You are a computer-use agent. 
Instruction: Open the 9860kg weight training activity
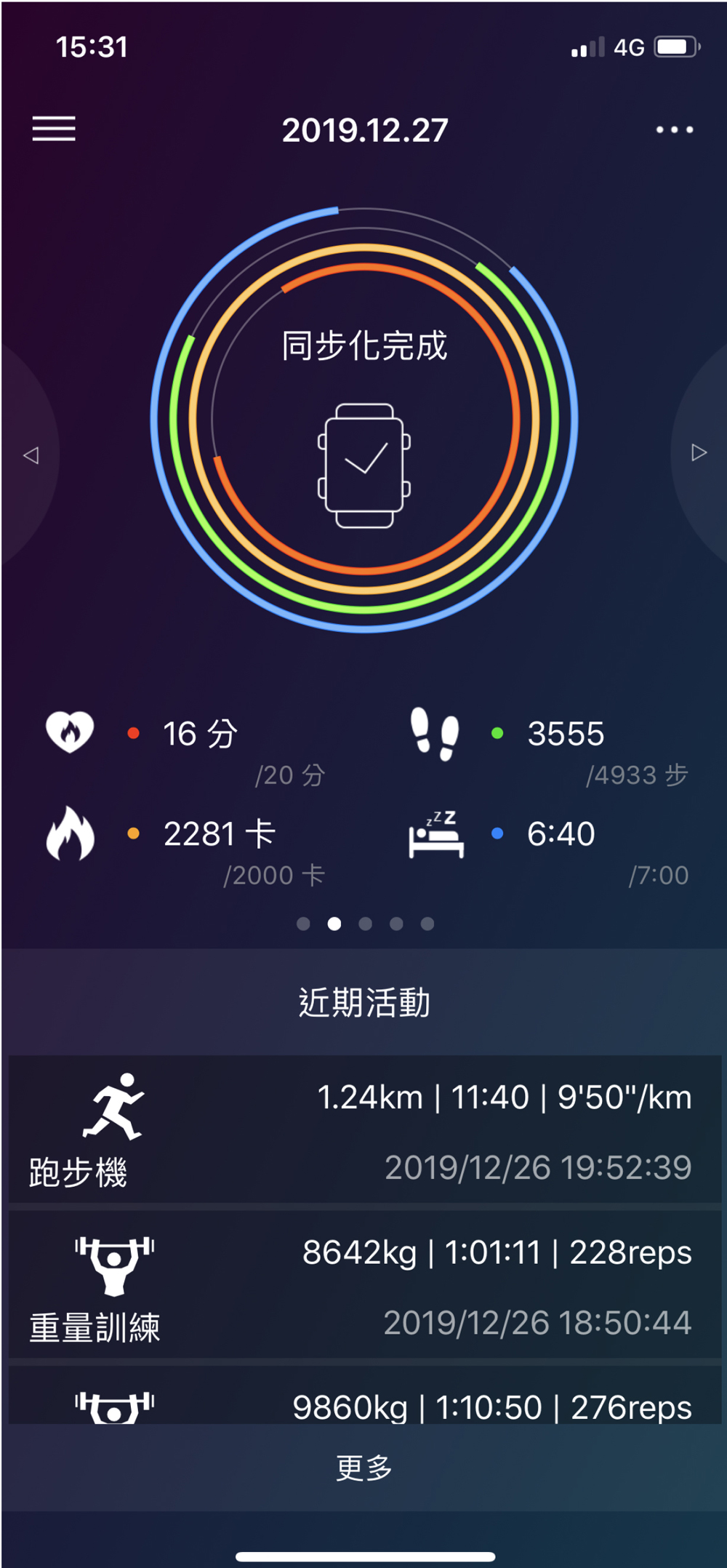point(365,1394)
